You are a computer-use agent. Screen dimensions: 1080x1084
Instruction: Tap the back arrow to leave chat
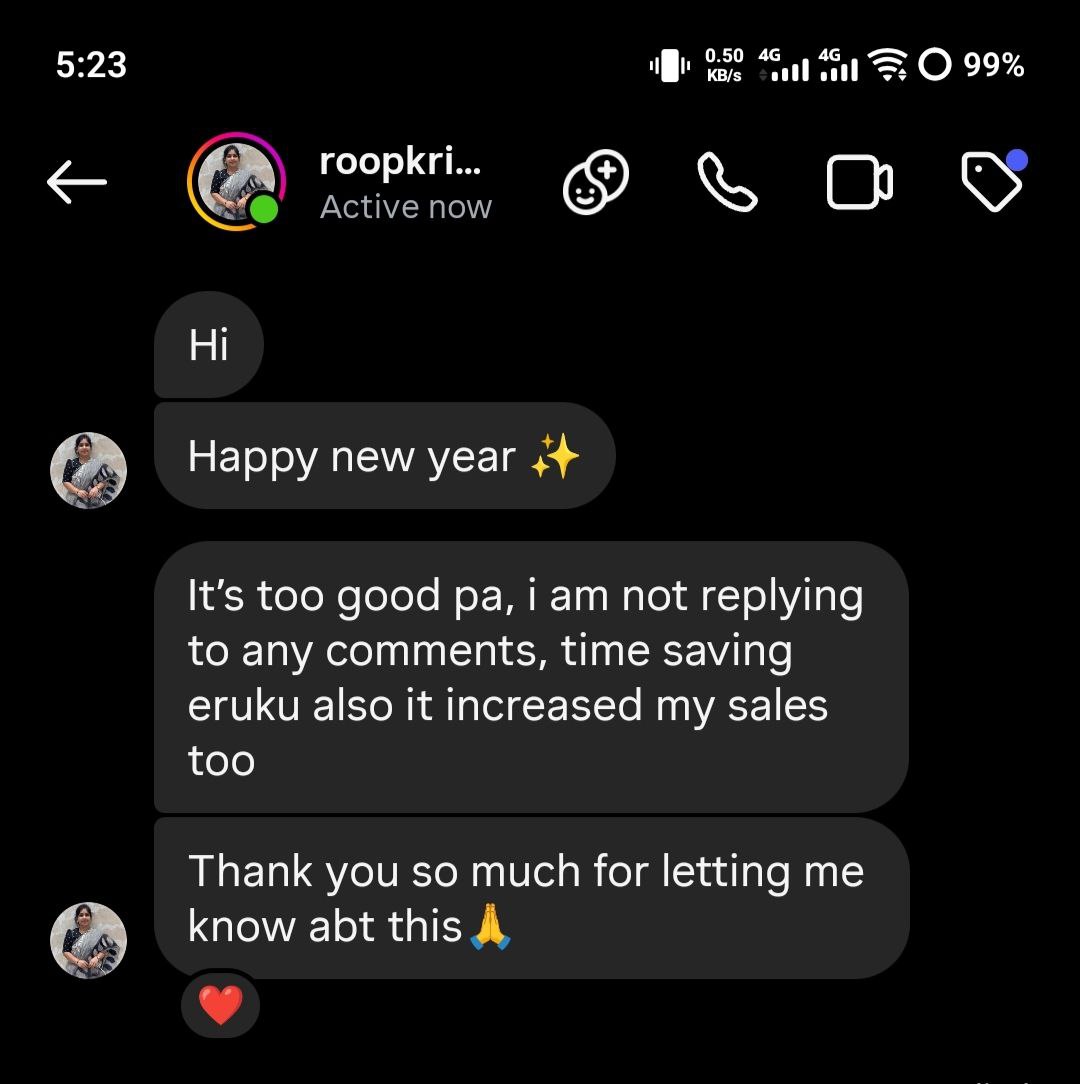(75, 182)
